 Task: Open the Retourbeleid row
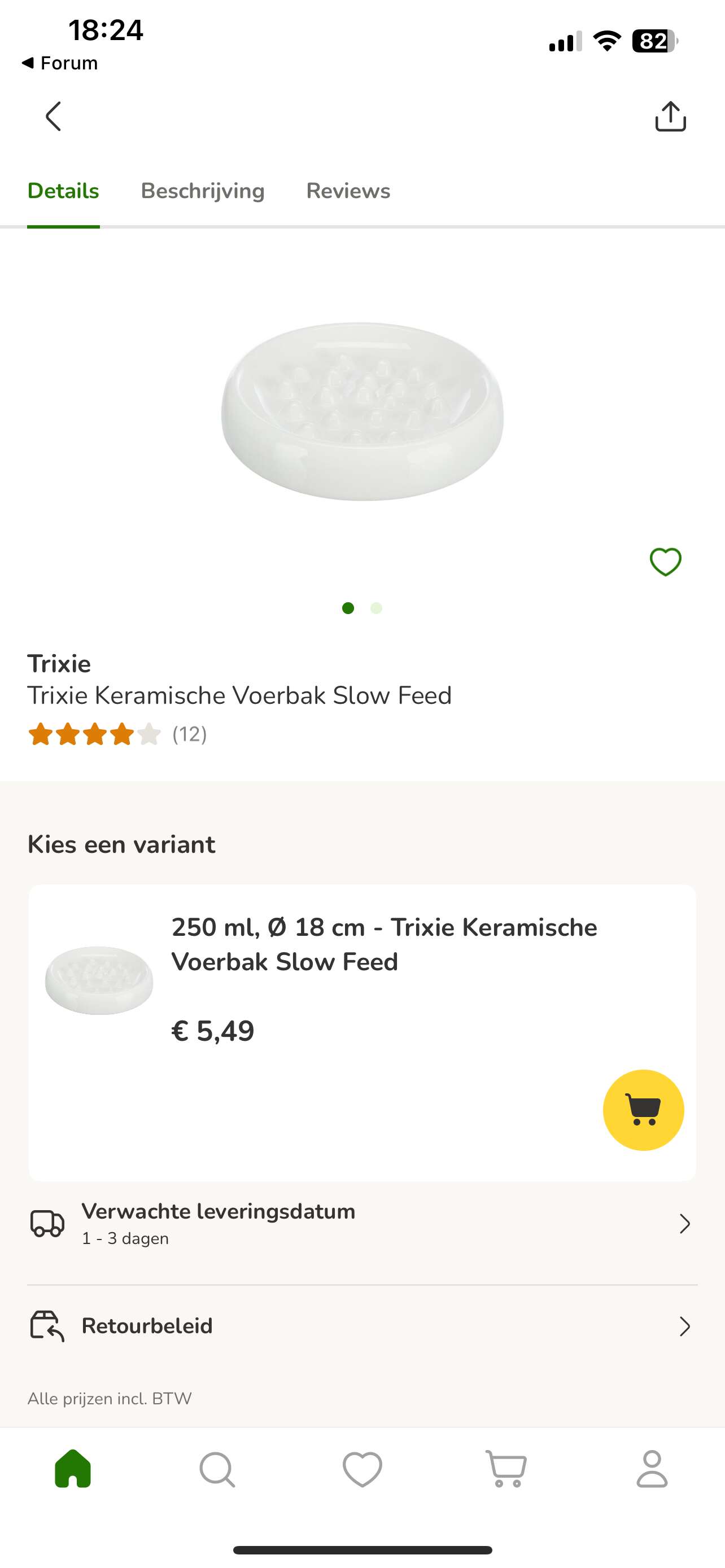362,1326
